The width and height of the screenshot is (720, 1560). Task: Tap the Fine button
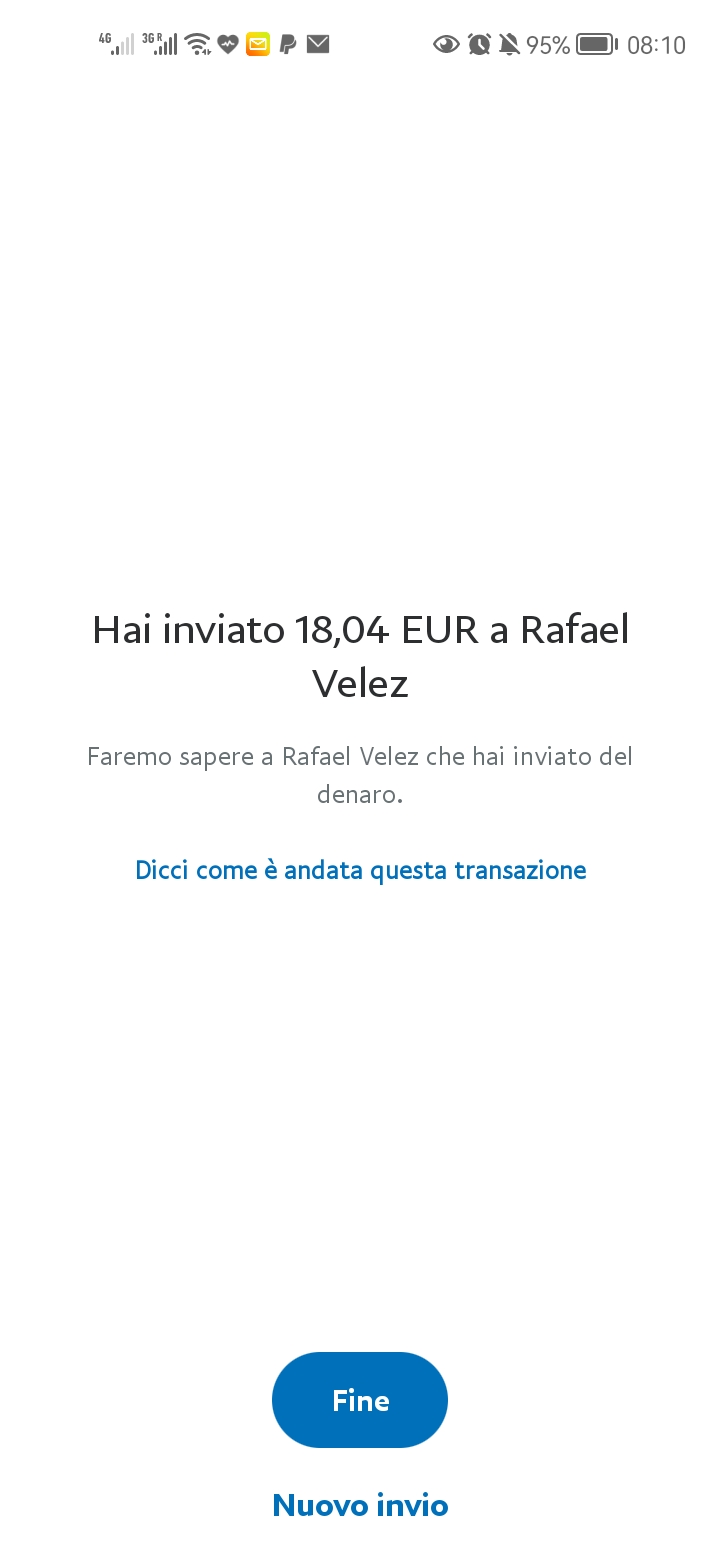click(360, 1400)
